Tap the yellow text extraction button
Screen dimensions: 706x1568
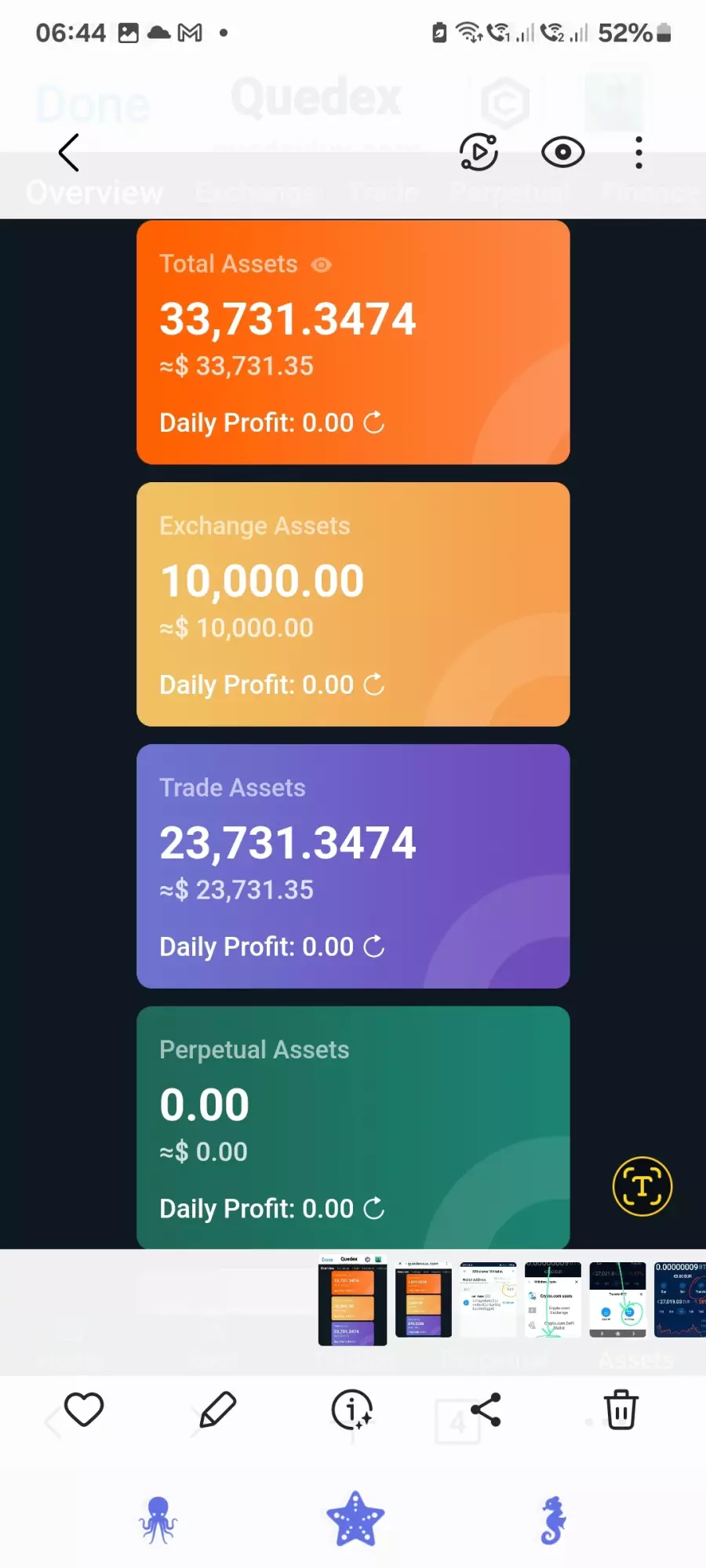click(x=642, y=1186)
